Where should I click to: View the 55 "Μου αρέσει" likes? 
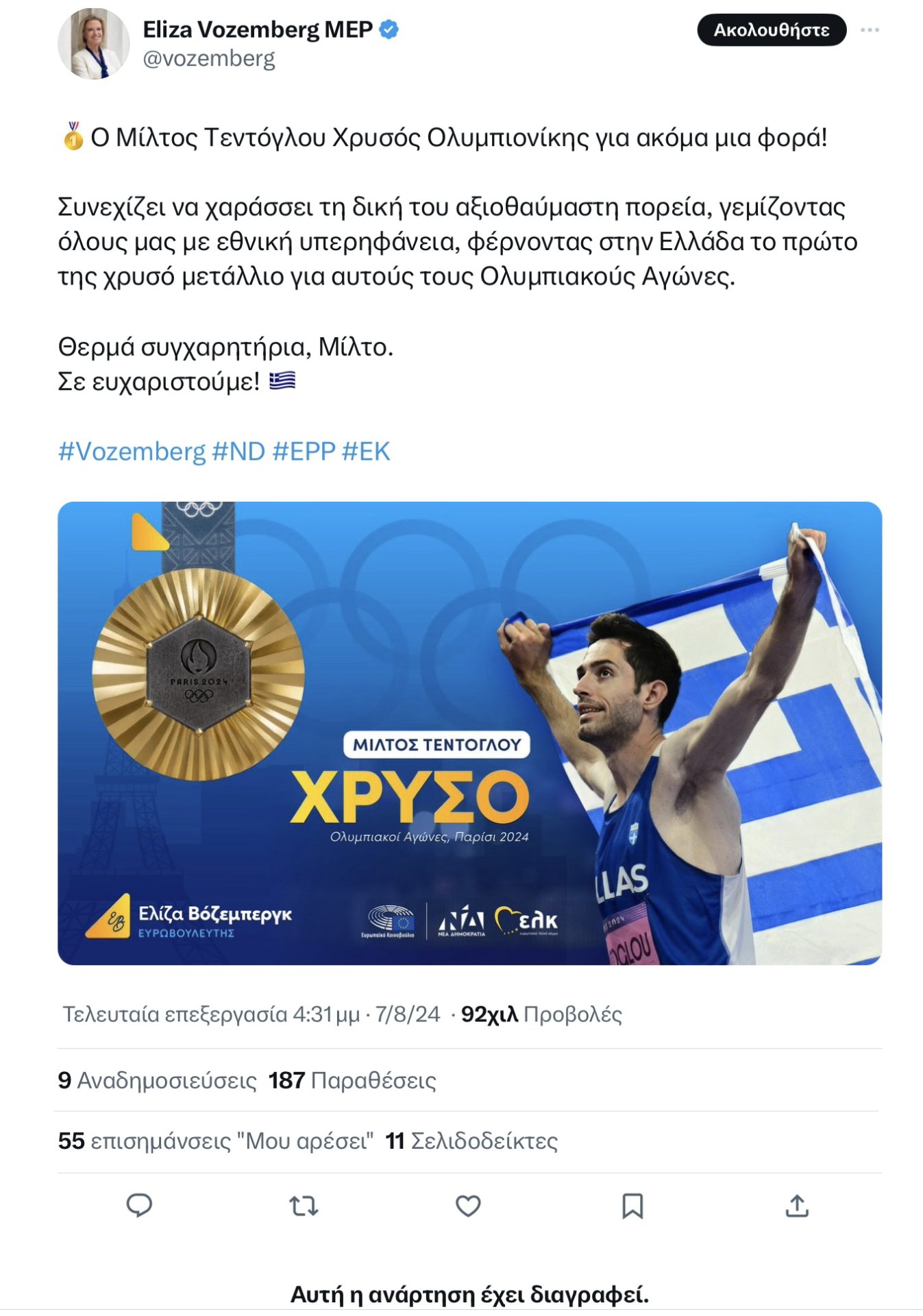pos(215,1141)
